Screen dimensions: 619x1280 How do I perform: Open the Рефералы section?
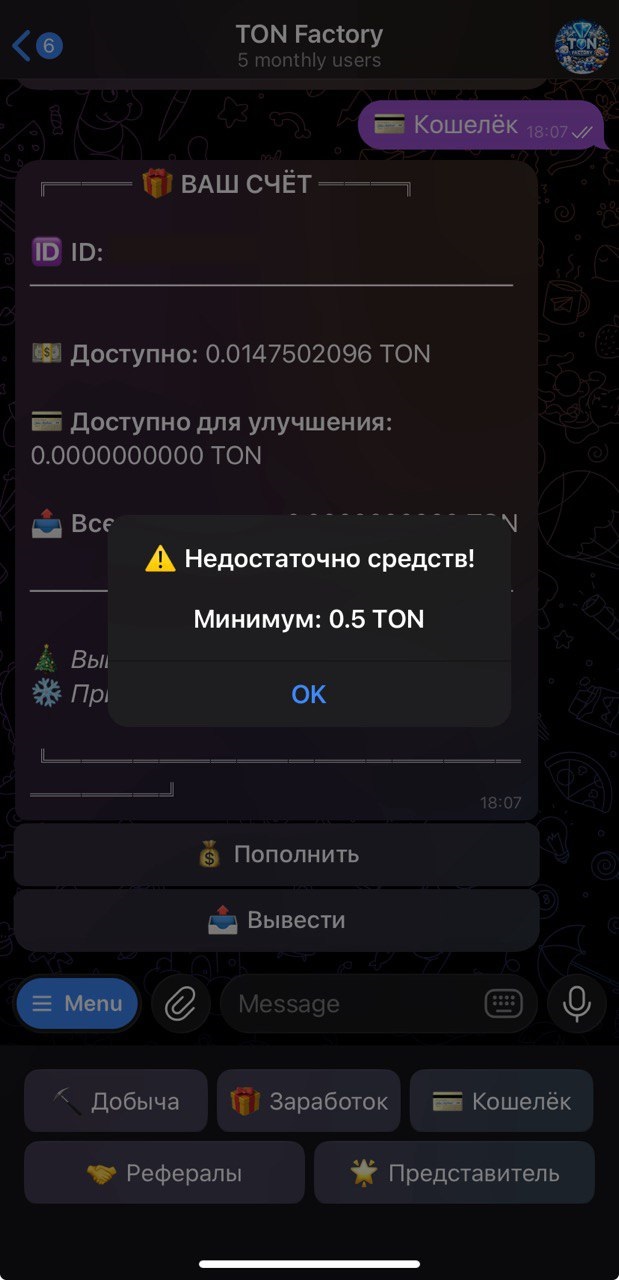pyautogui.click(x=164, y=1173)
